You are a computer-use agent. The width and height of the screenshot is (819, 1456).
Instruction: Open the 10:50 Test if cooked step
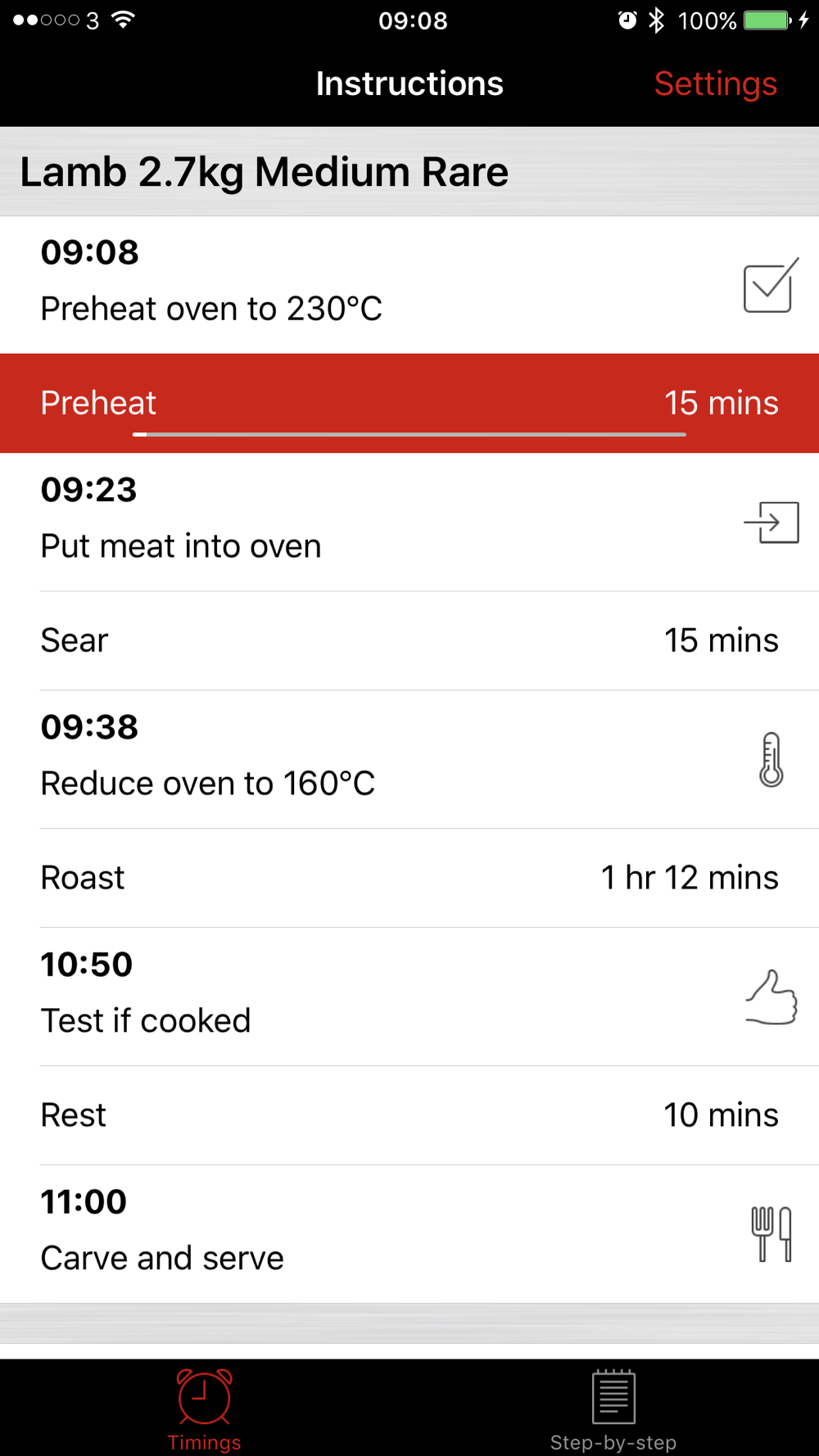coord(409,997)
